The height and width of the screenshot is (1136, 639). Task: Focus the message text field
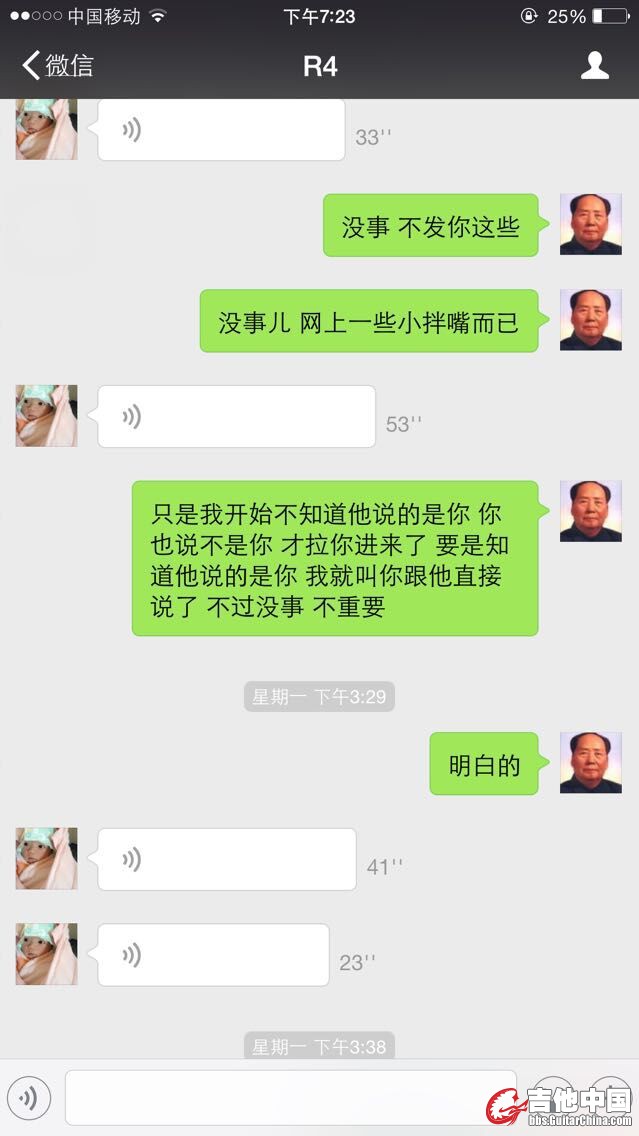point(290,1097)
